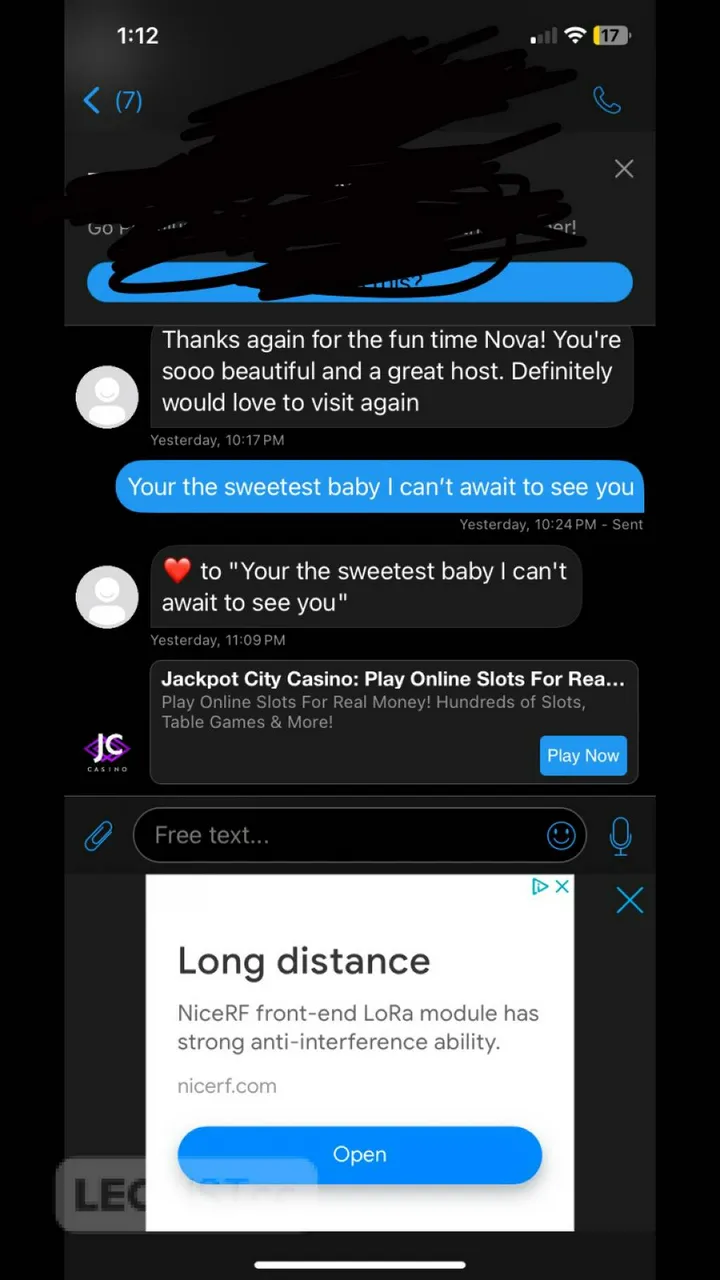The image size is (720, 1280).
Task: Tap Open on the NiceRF ad
Action: [360, 1154]
